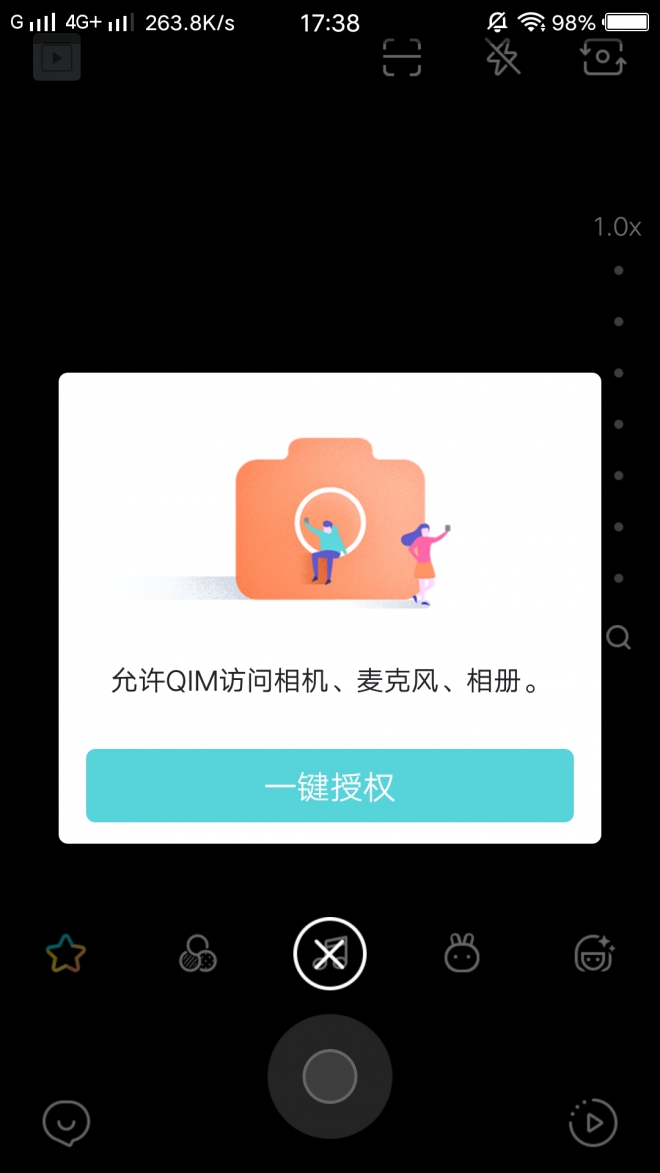660x1173 pixels.
Task: Open the smiley face icon
Action: click(66, 1123)
